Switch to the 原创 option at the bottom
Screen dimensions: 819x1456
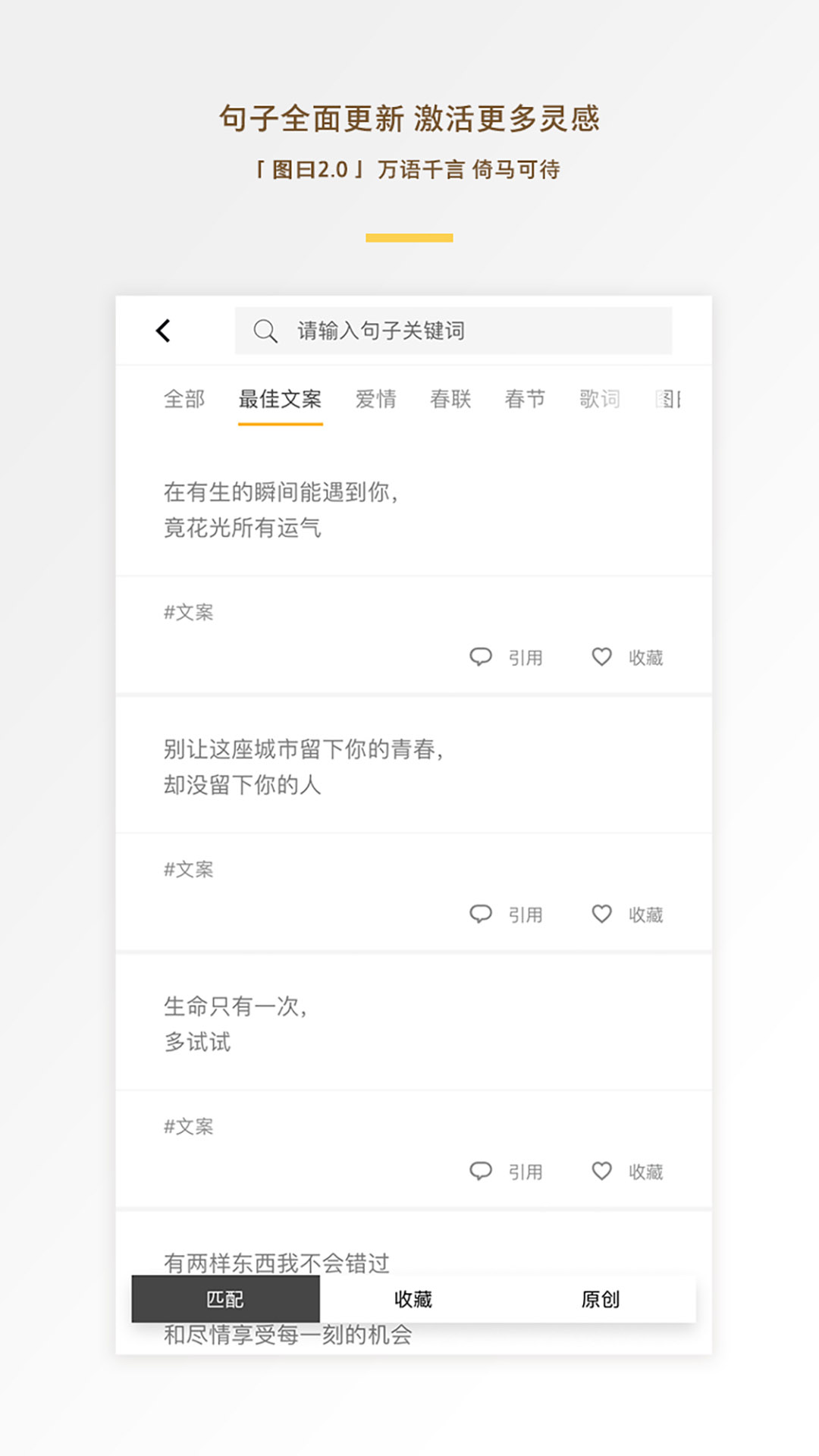[599, 1299]
